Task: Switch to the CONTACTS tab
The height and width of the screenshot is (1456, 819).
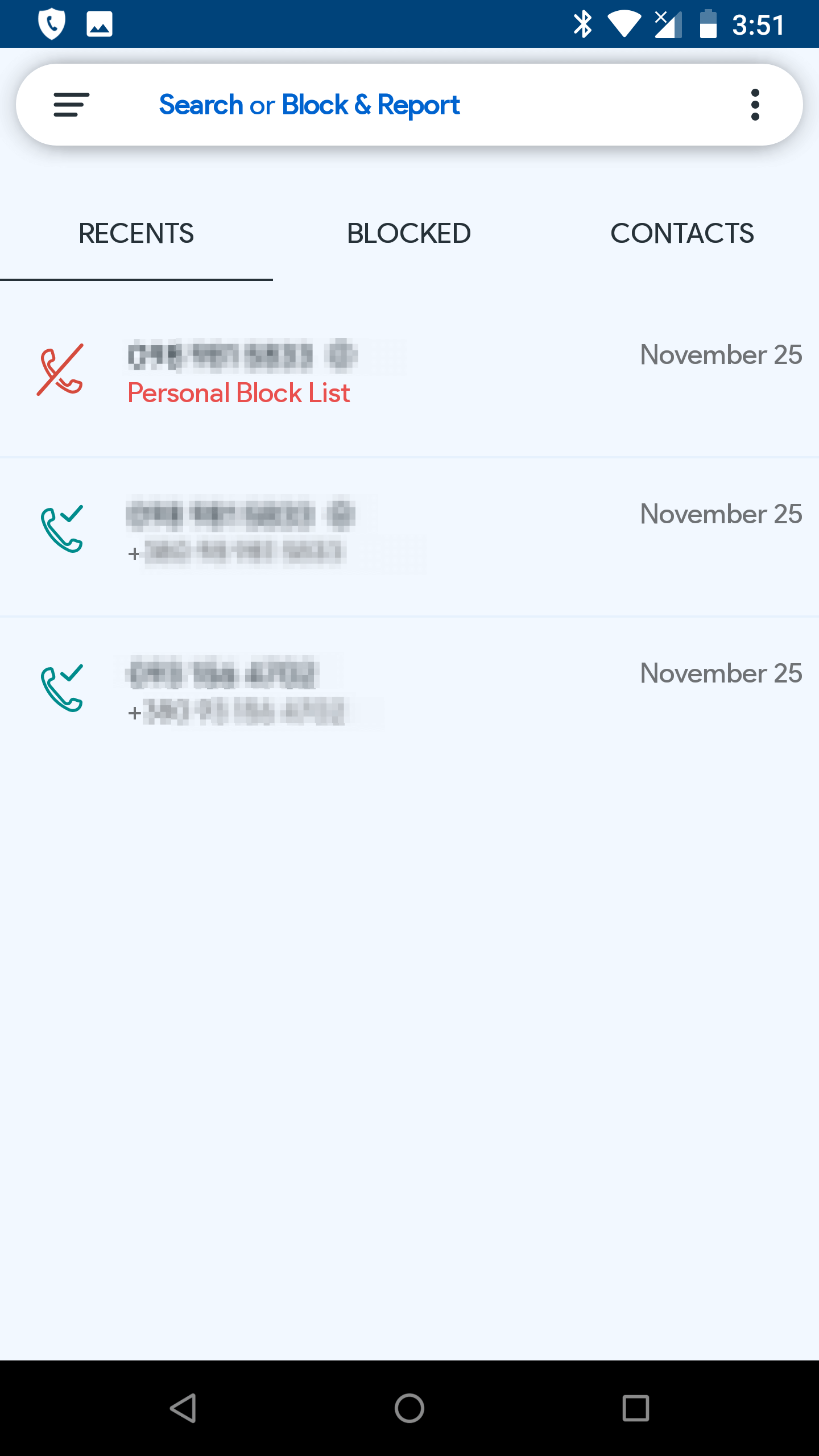Action: 681,233
